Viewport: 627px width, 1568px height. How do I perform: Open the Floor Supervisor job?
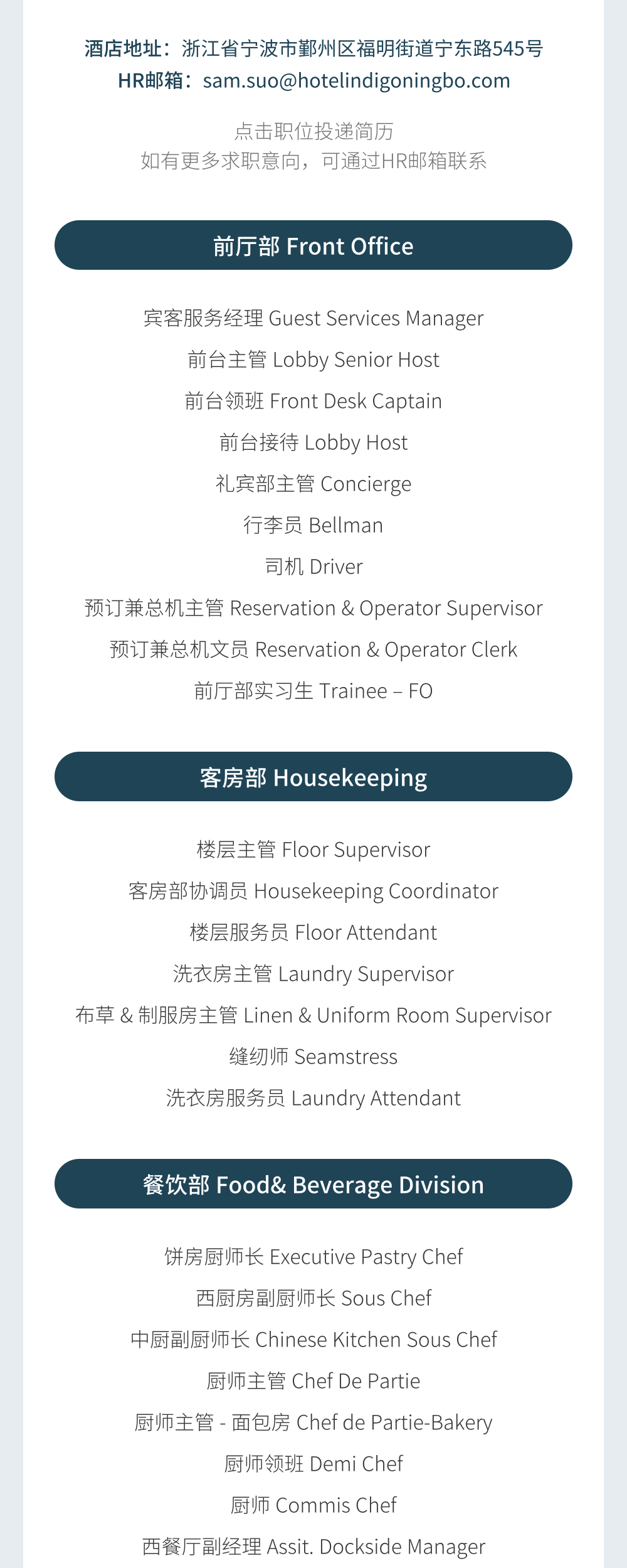pyautogui.click(x=313, y=850)
